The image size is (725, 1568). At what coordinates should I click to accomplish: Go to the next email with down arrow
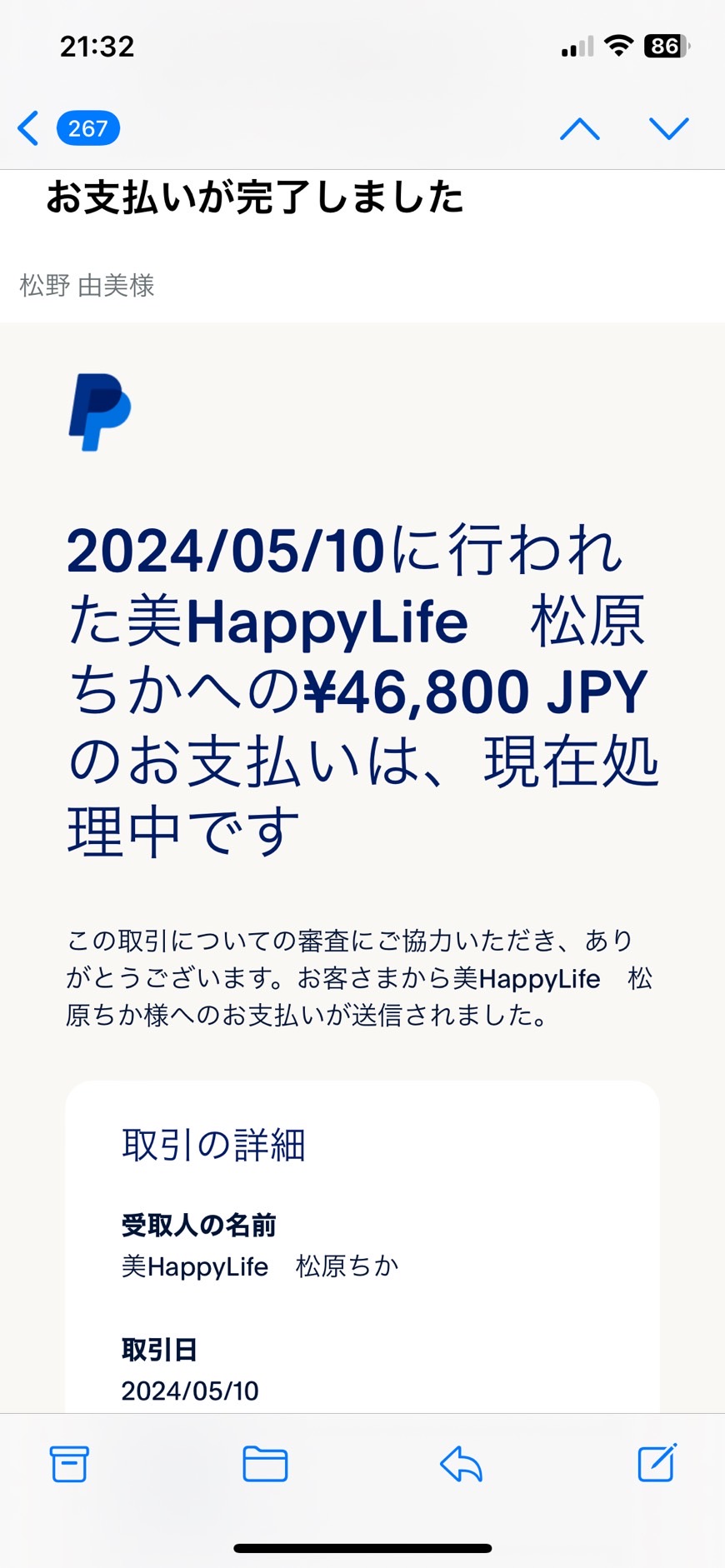(x=669, y=128)
